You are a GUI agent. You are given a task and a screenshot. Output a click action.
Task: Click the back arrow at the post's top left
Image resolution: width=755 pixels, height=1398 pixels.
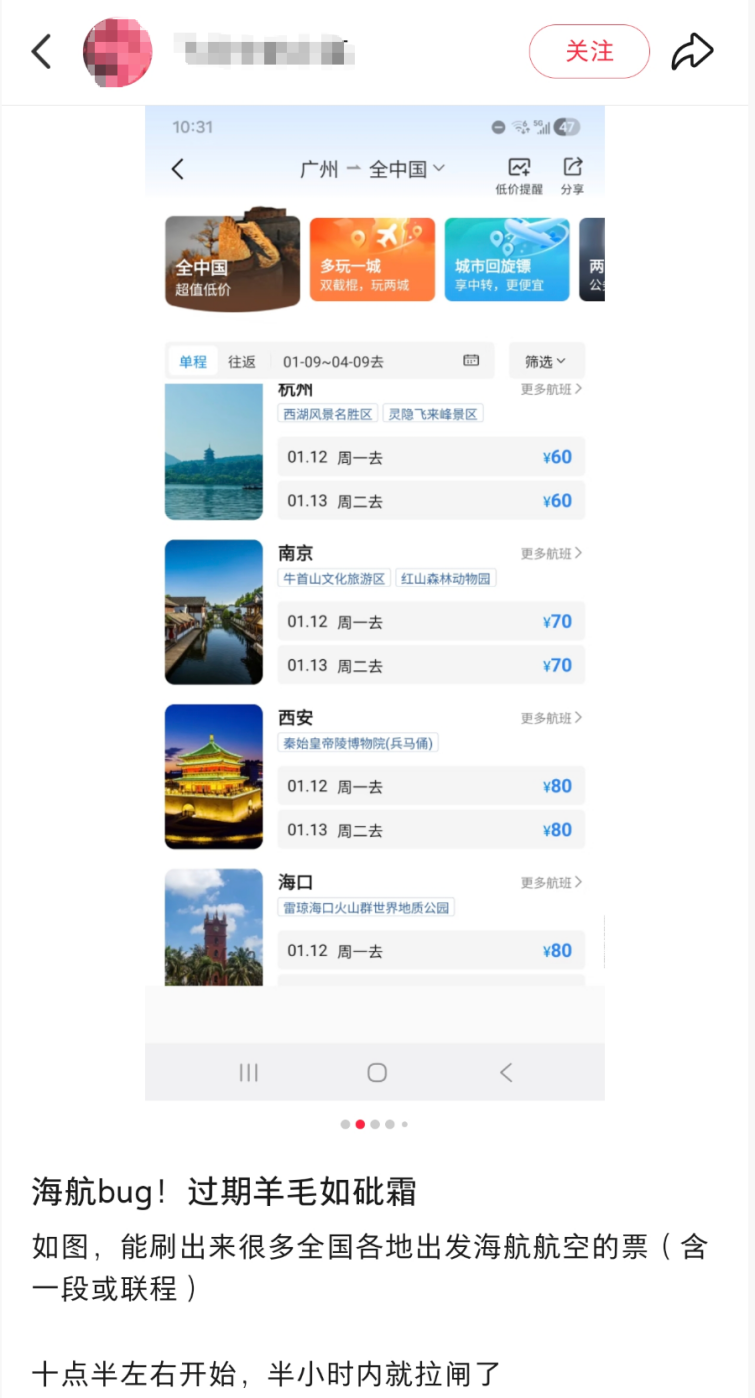(x=40, y=50)
